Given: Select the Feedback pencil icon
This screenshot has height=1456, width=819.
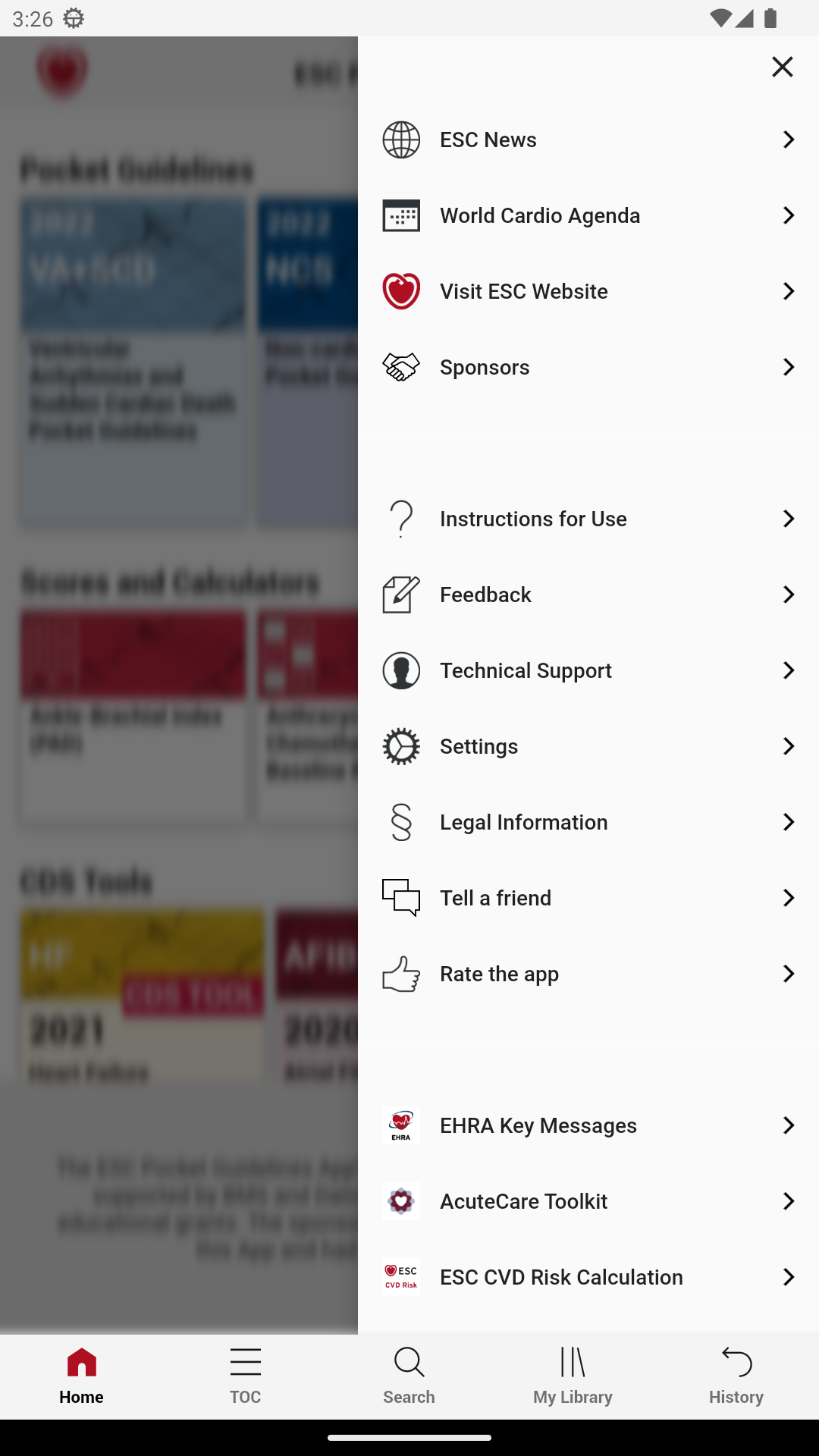Looking at the screenshot, I should tap(401, 595).
